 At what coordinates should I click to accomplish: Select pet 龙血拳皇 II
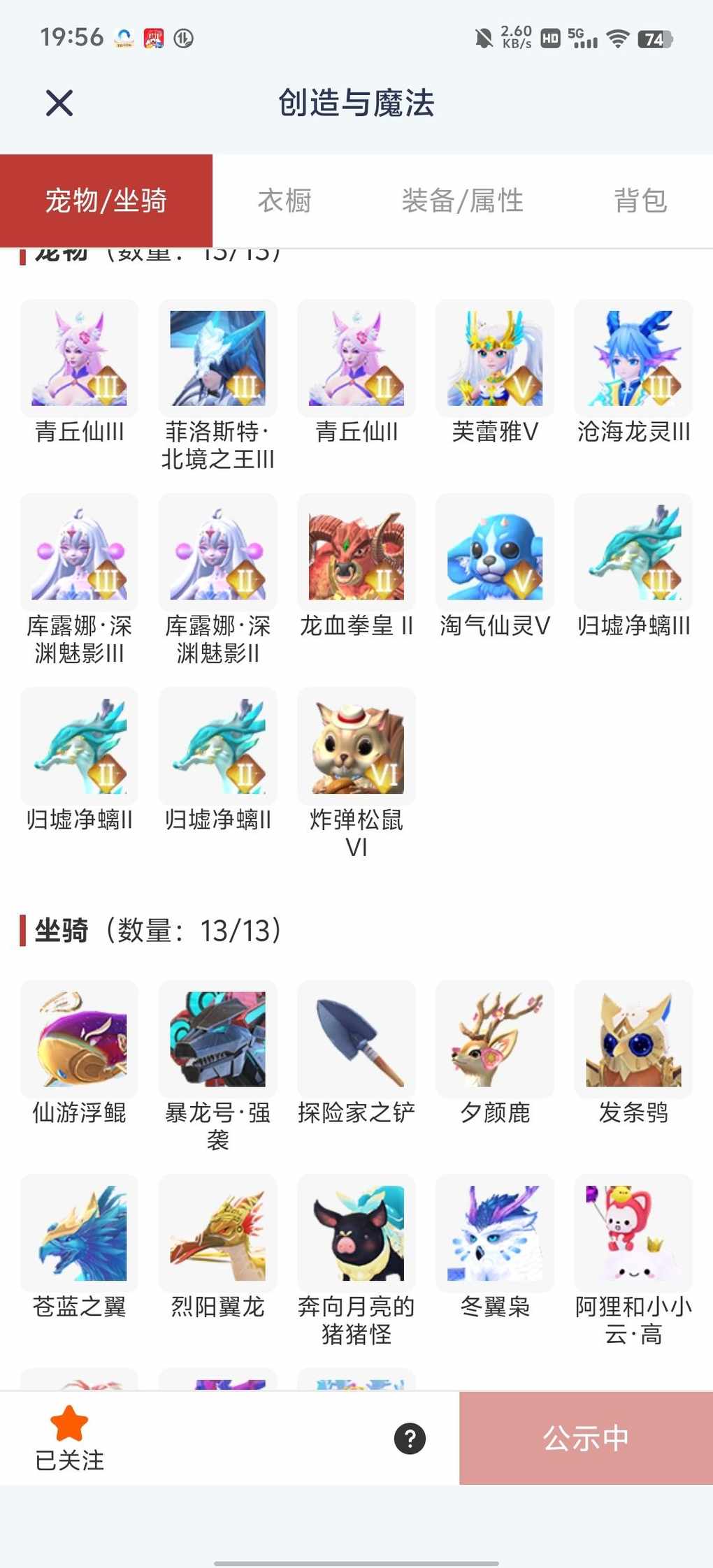(x=356, y=553)
